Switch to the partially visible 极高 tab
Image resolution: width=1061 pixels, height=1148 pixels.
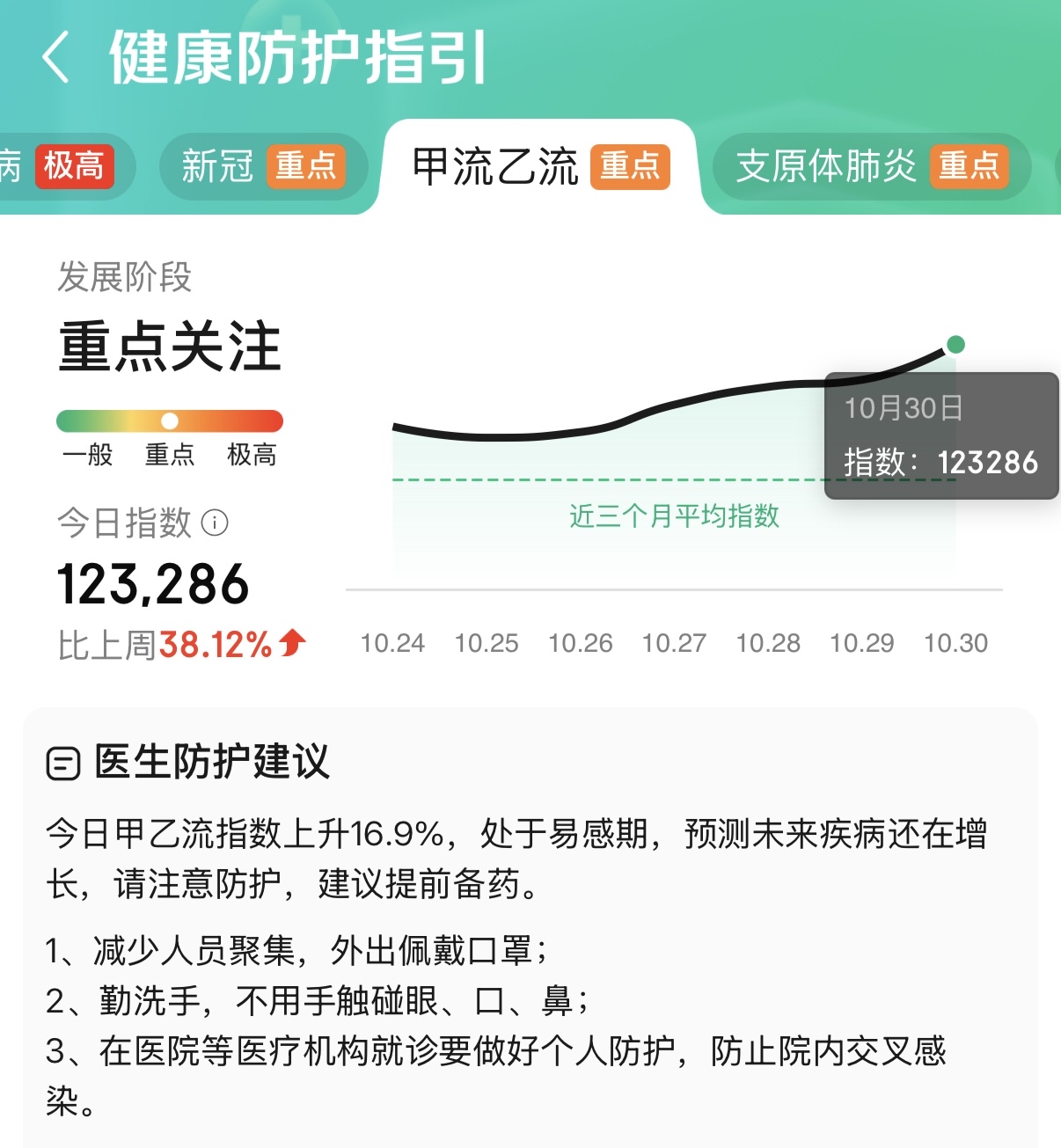point(62,166)
